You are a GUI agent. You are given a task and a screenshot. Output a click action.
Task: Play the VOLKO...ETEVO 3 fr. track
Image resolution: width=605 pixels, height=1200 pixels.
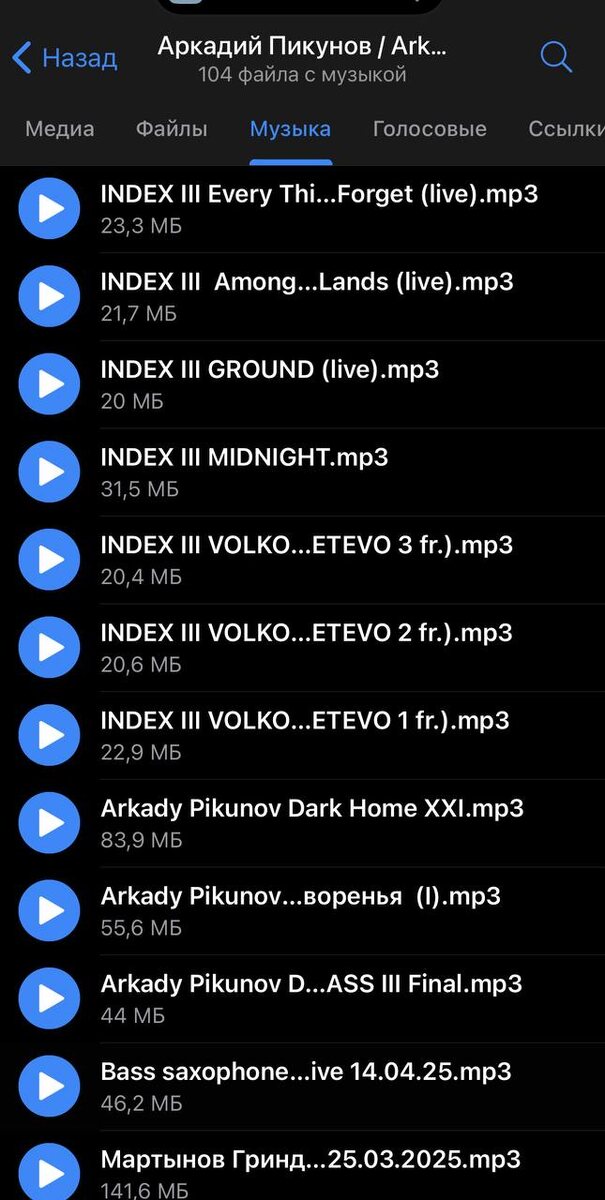coord(49,560)
